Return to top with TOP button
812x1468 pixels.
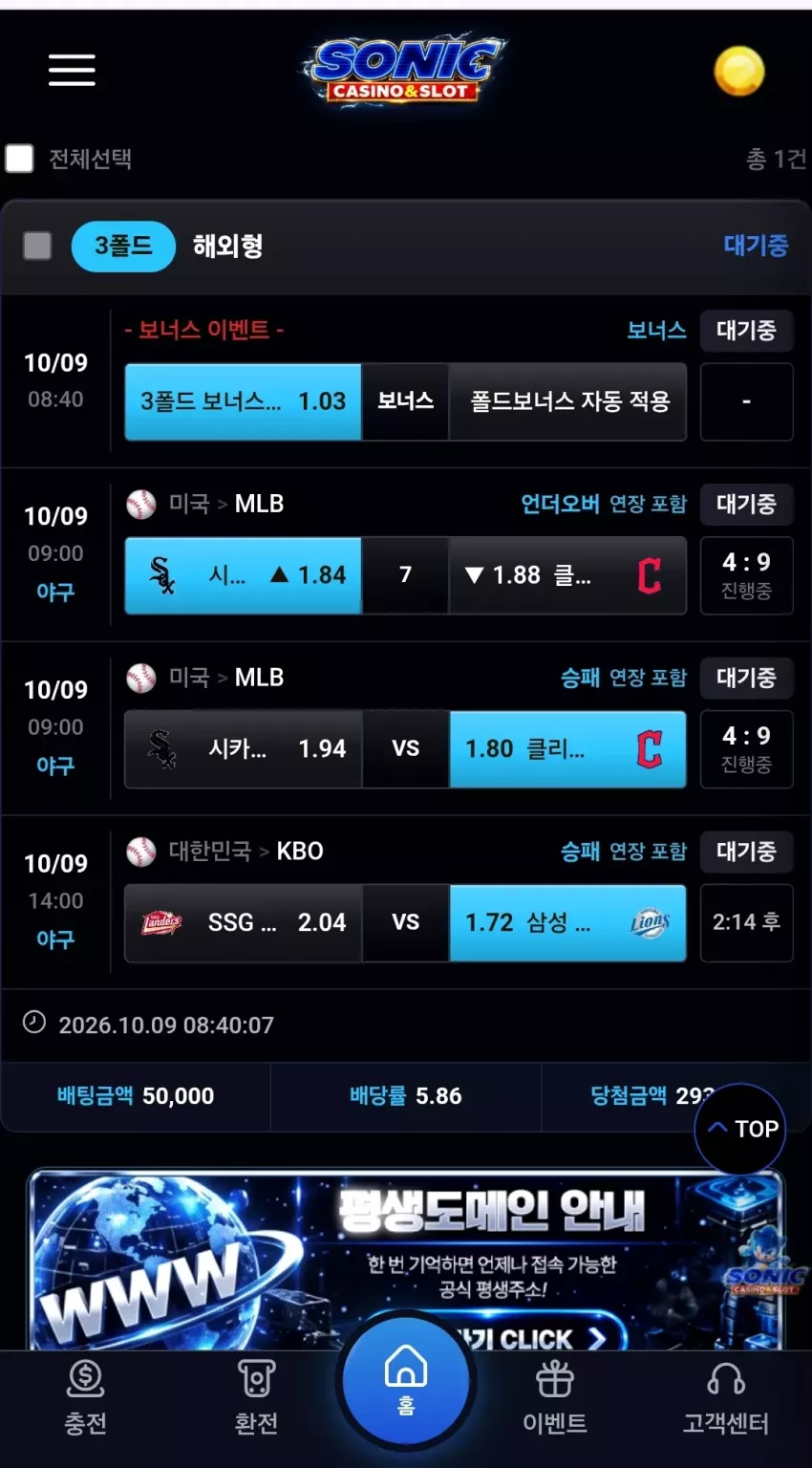740,1129
